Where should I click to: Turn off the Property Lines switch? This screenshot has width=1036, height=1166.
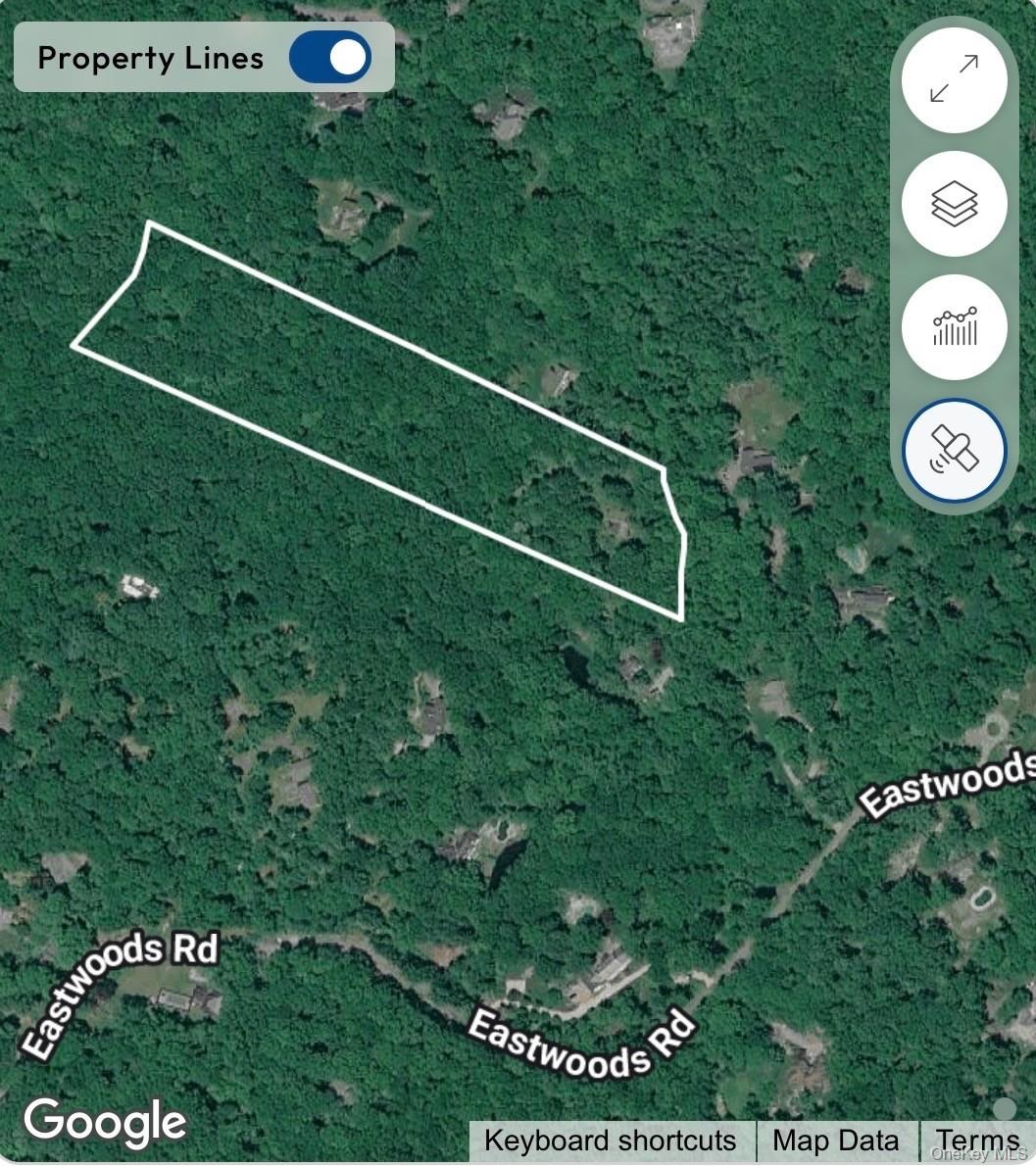pos(330,57)
